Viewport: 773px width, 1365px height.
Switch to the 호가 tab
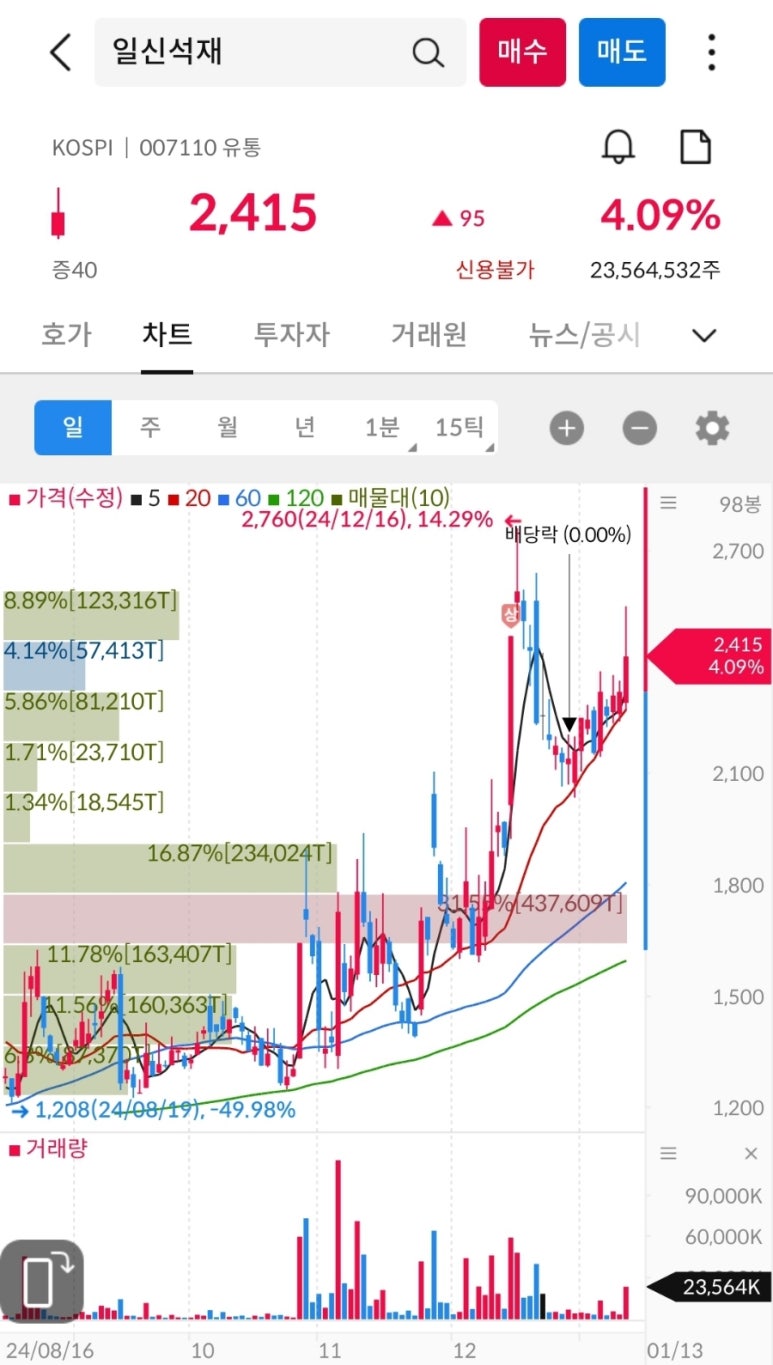coord(66,335)
